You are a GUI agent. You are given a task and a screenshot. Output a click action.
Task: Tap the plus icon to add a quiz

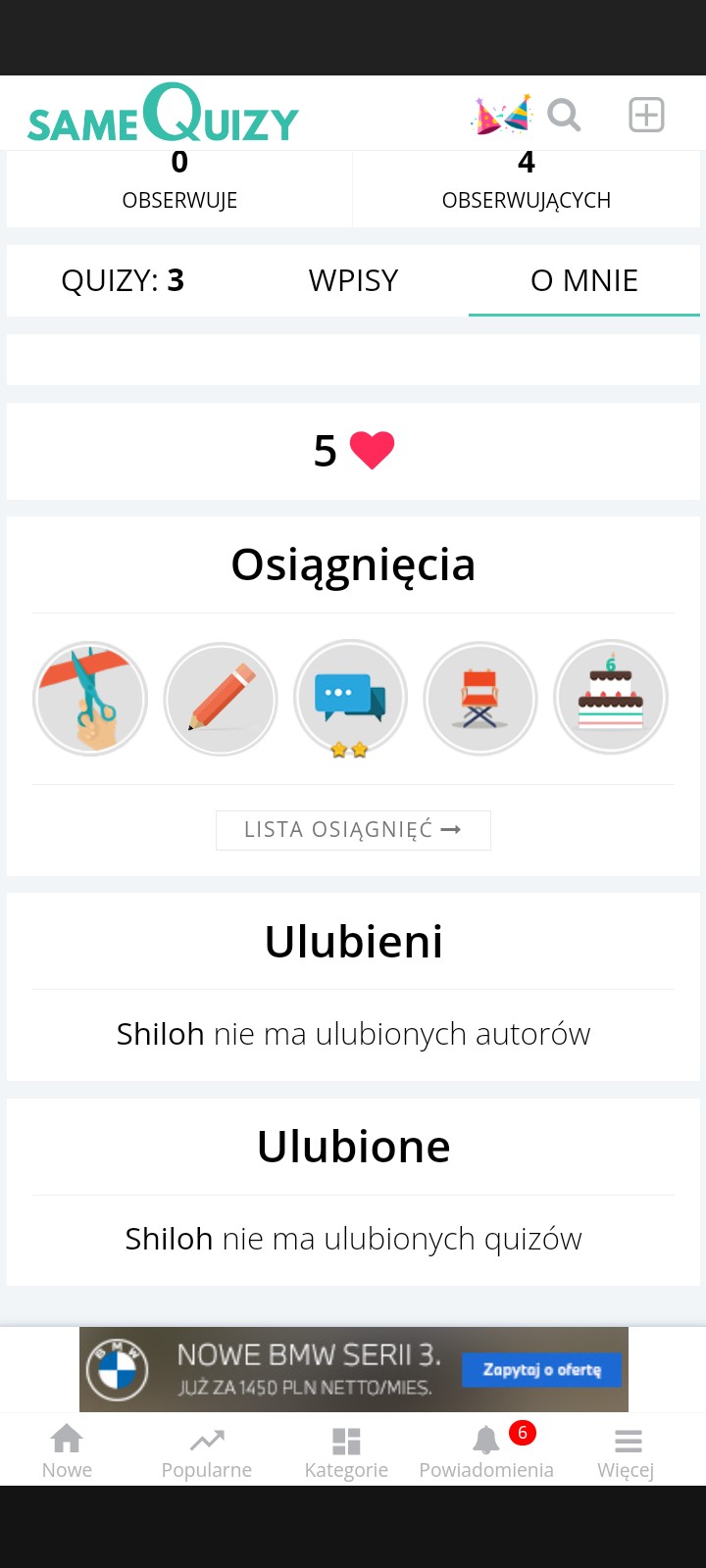tap(646, 115)
